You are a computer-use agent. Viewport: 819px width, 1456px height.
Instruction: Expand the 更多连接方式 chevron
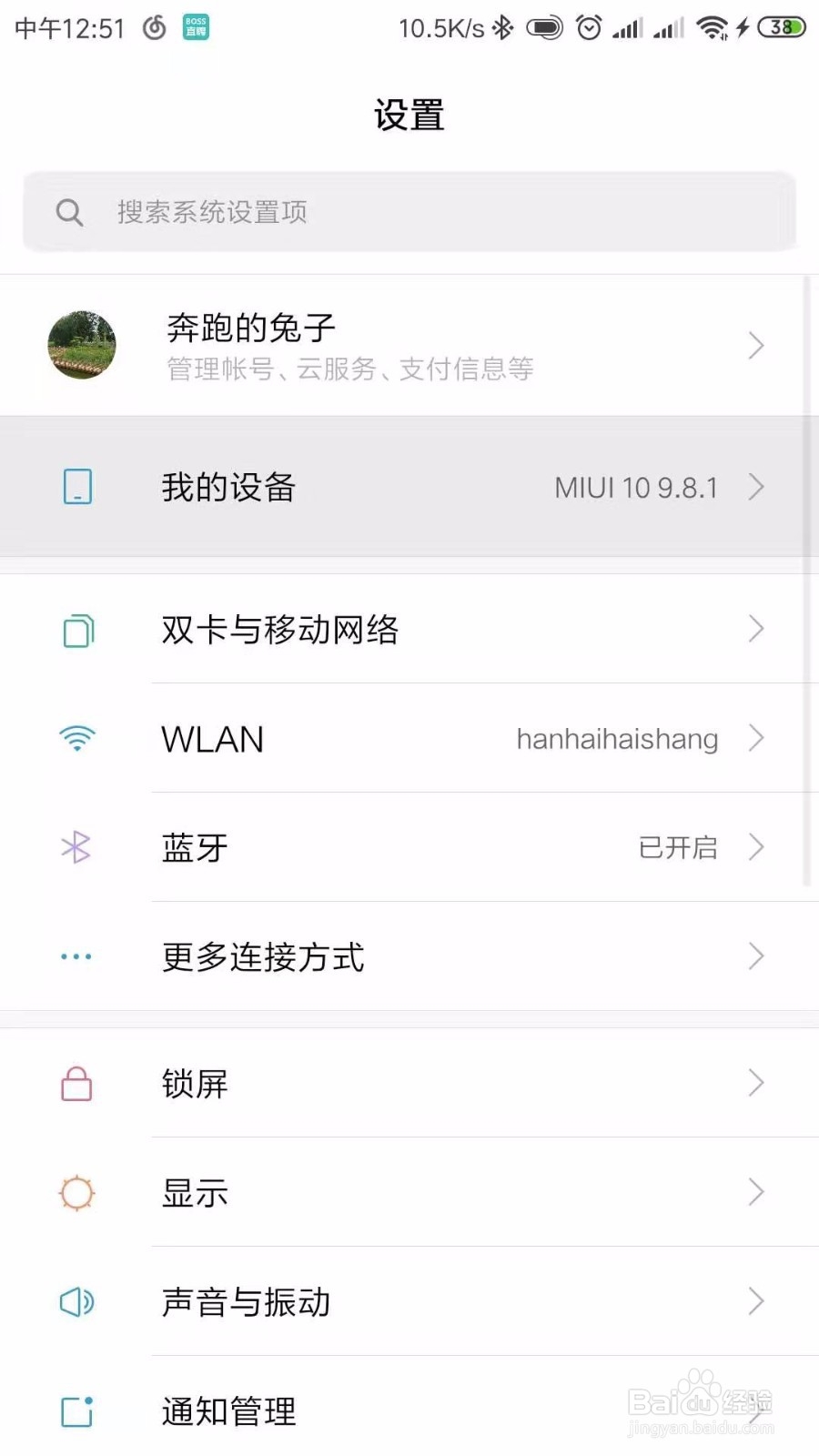tap(756, 956)
